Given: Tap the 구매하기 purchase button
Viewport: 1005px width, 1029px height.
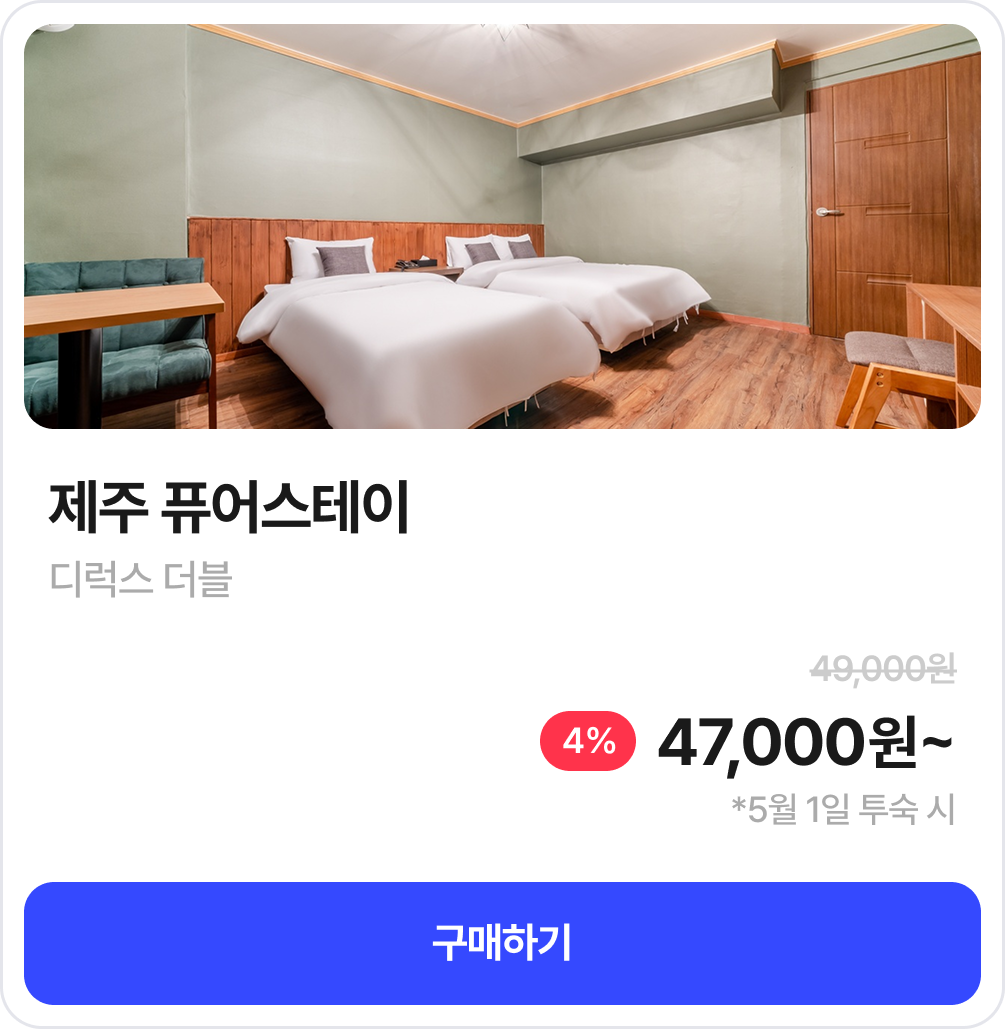Looking at the screenshot, I should (x=502, y=943).
